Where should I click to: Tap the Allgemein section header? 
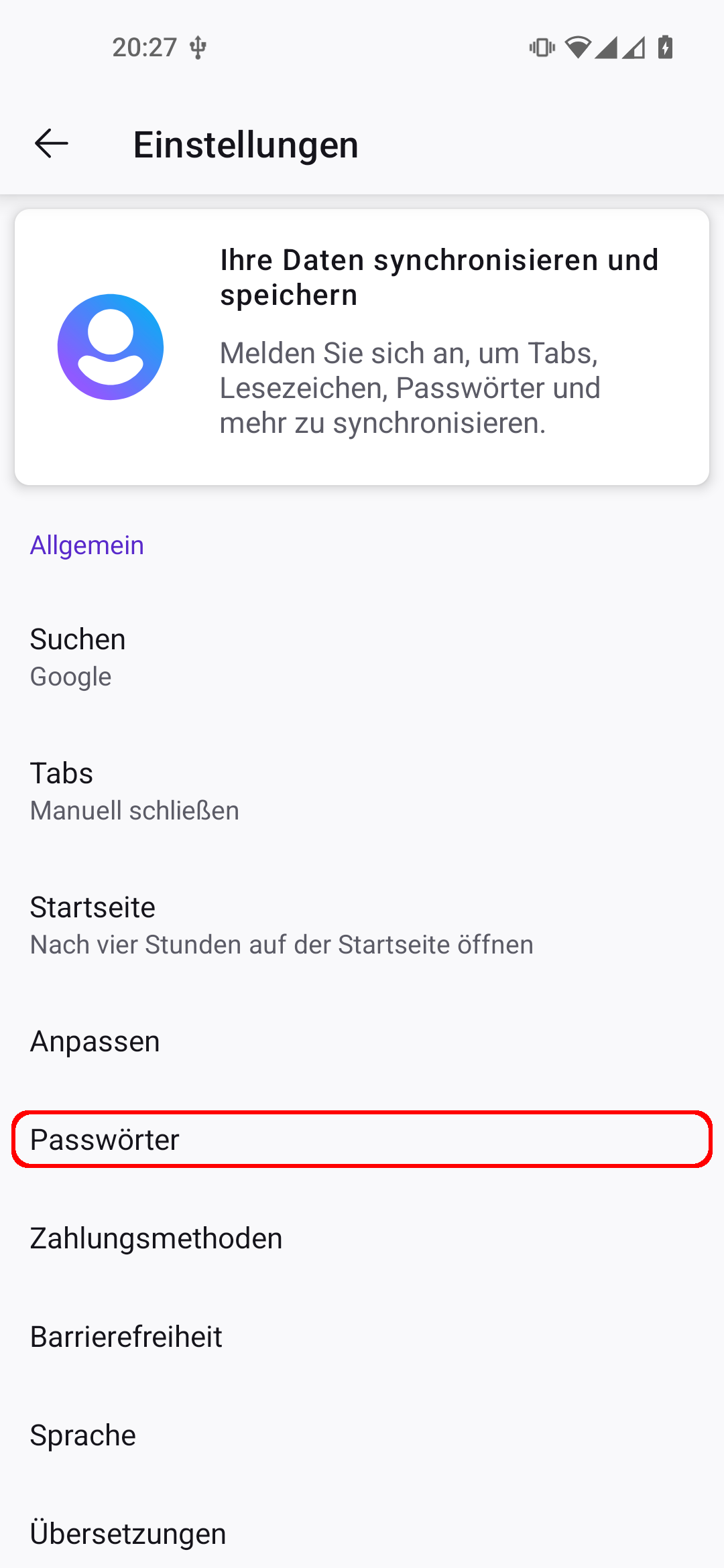pyautogui.click(x=86, y=545)
